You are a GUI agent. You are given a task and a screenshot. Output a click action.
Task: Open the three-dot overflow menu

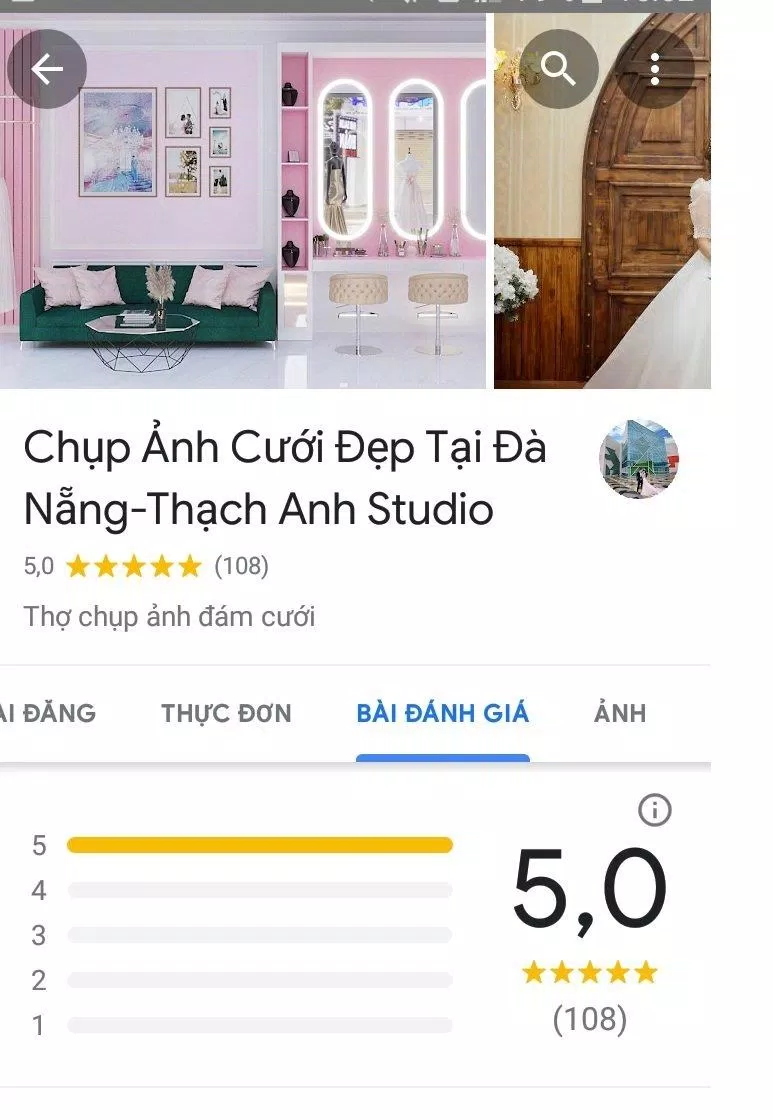[x=657, y=68]
